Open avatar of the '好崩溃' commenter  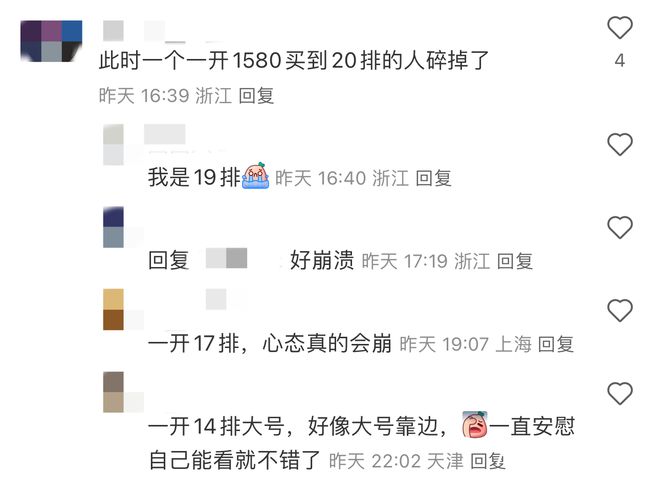coord(114,227)
